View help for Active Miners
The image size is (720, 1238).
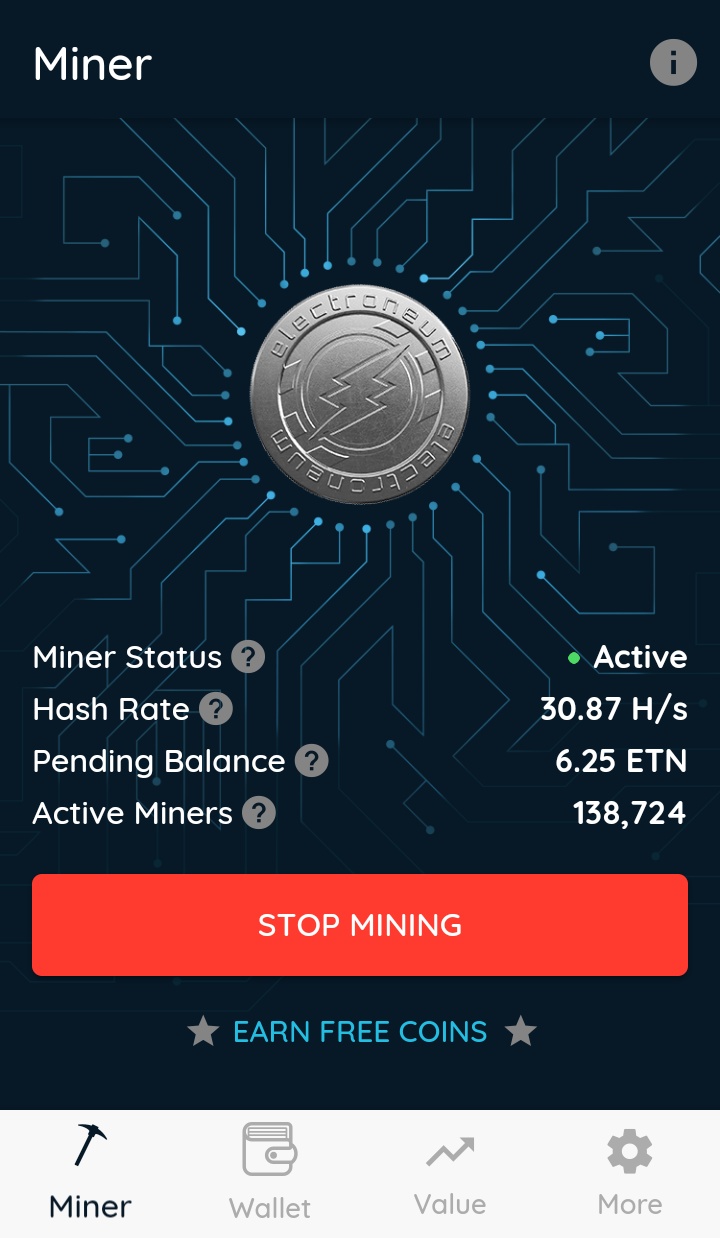tap(259, 813)
